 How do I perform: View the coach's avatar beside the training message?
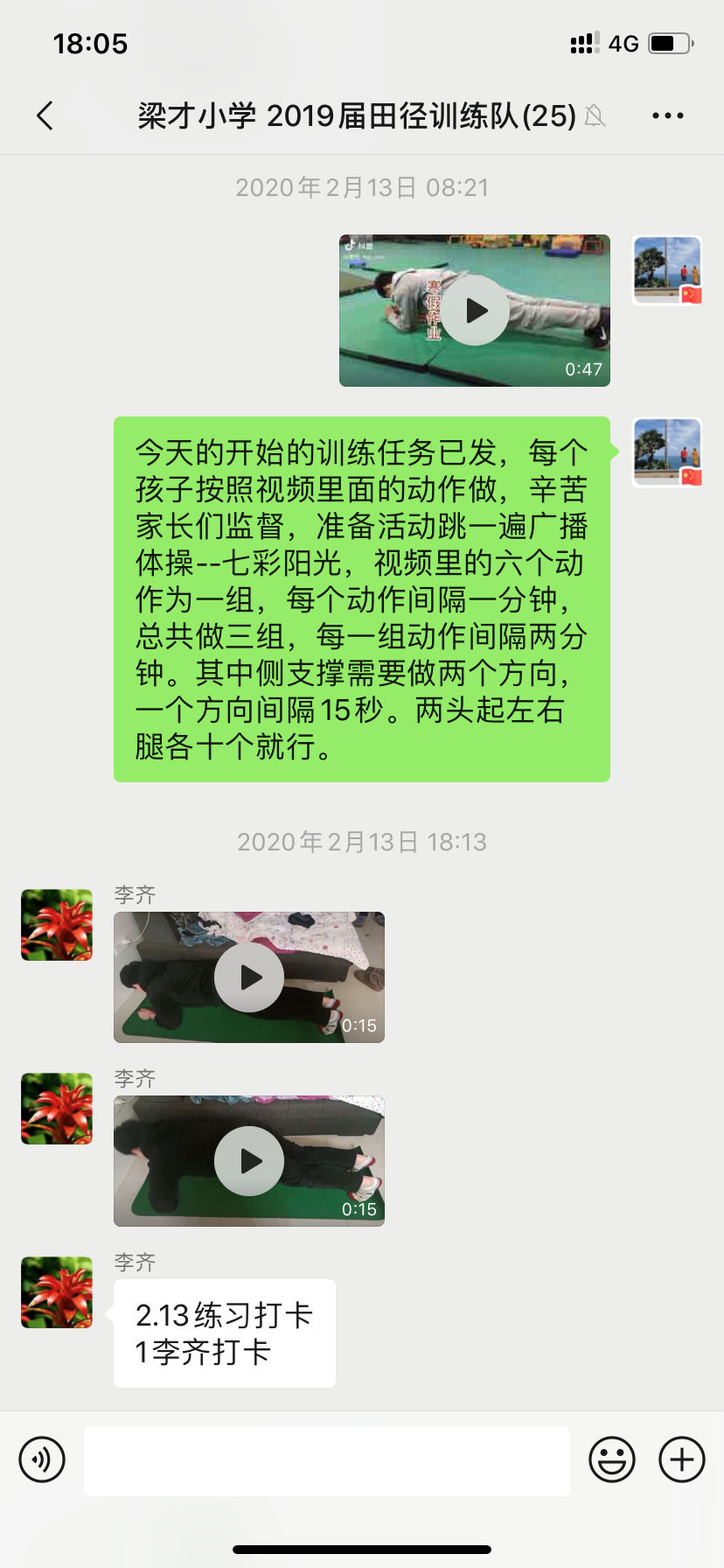(x=667, y=452)
